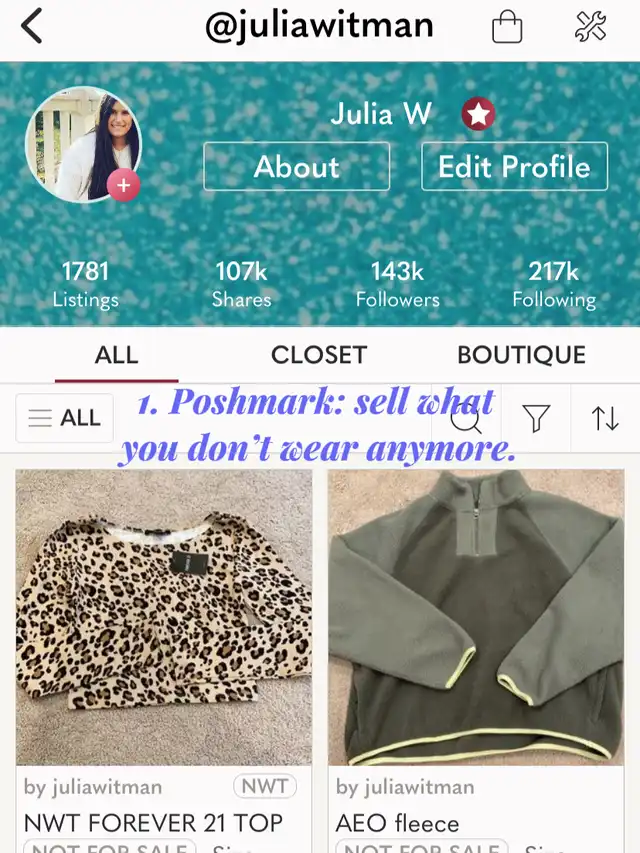Open the seller tools icon
Screen dimensions: 640x853
pos(591,27)
